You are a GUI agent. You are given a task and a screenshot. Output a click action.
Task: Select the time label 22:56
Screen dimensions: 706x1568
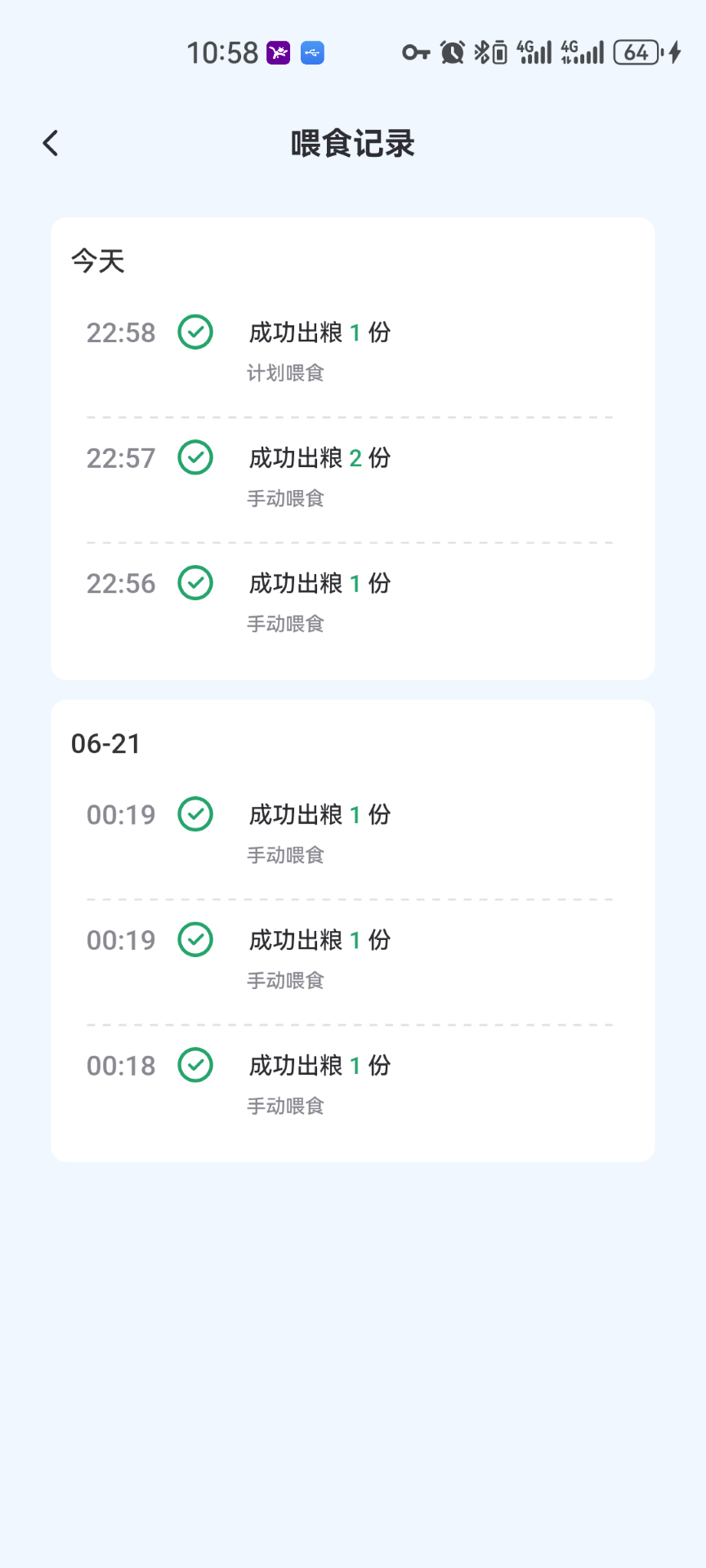tap(121, 583)
